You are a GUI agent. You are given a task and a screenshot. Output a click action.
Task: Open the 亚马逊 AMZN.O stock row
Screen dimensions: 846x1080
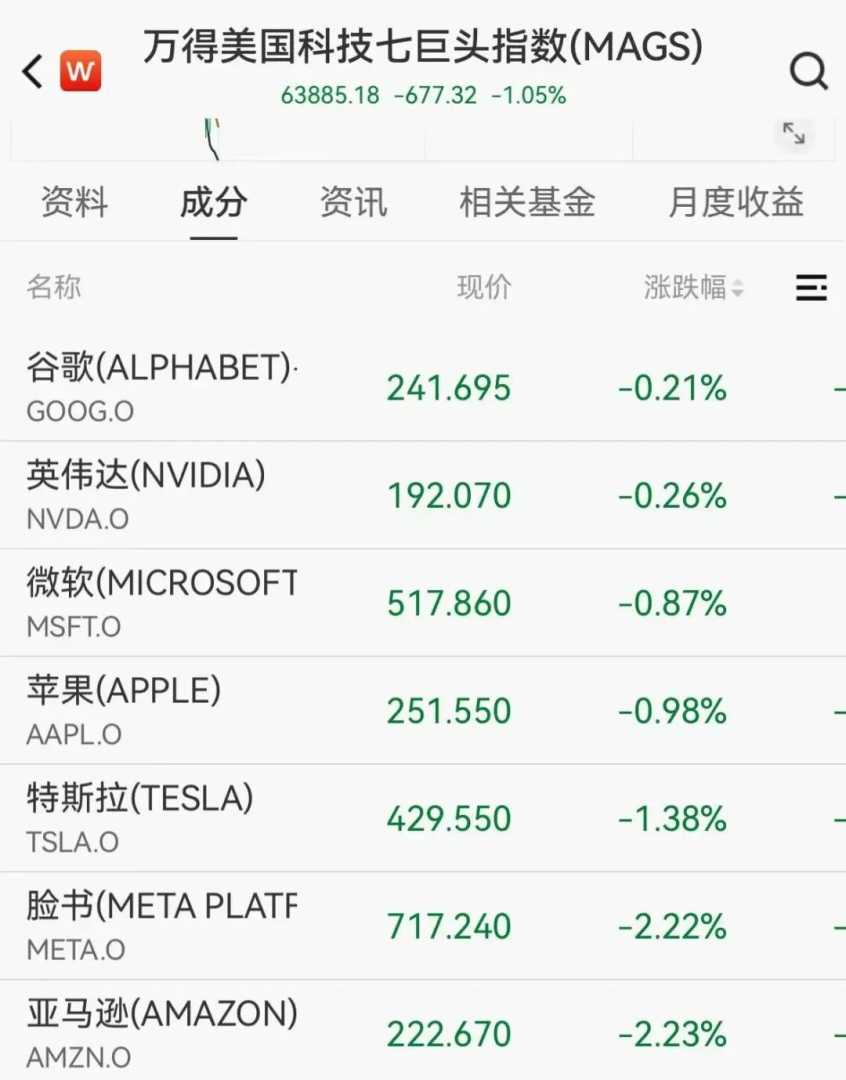click(160, 1033)
